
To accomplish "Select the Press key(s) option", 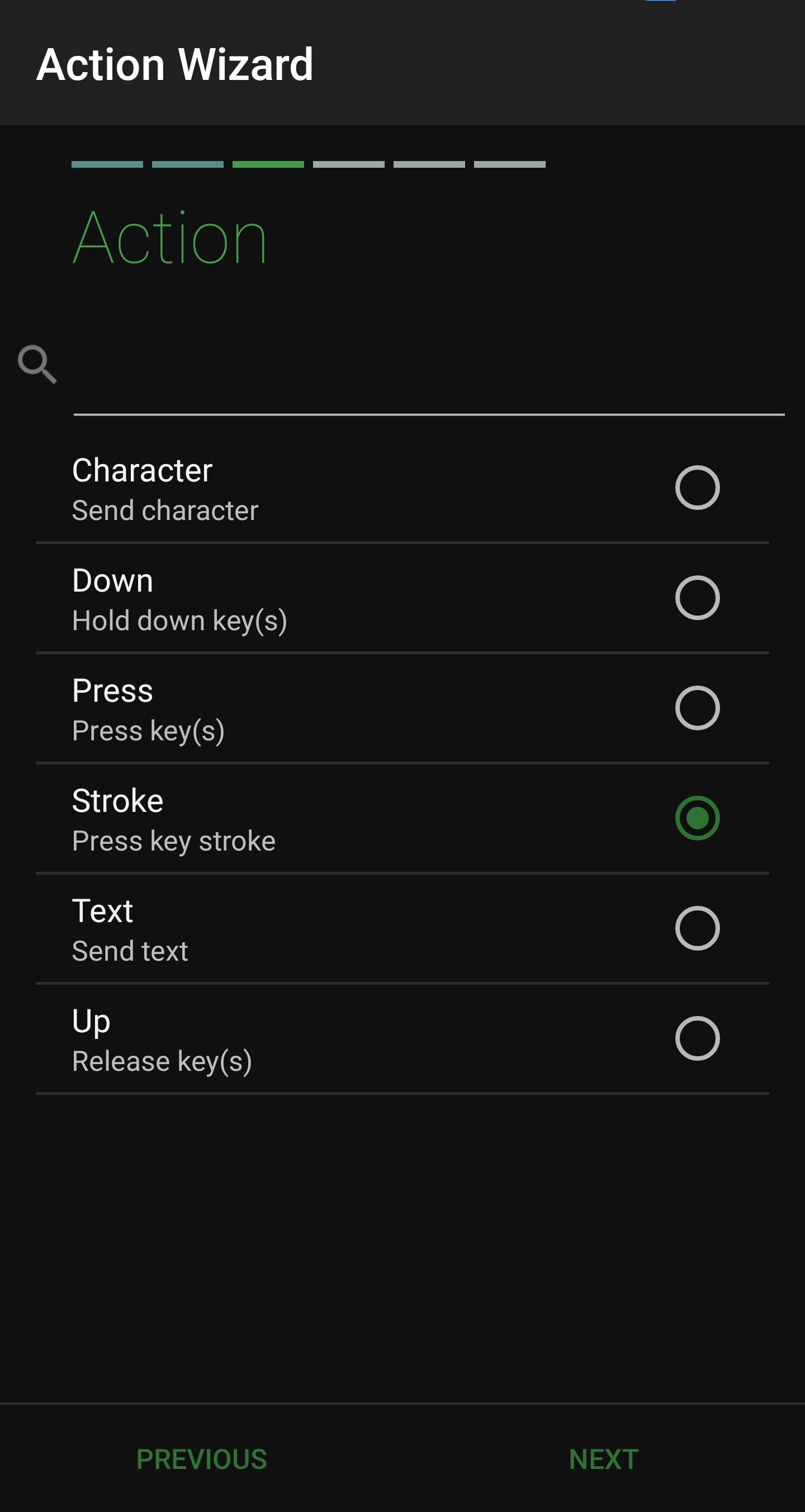I will pyautogui.click(x=402, y=708).
